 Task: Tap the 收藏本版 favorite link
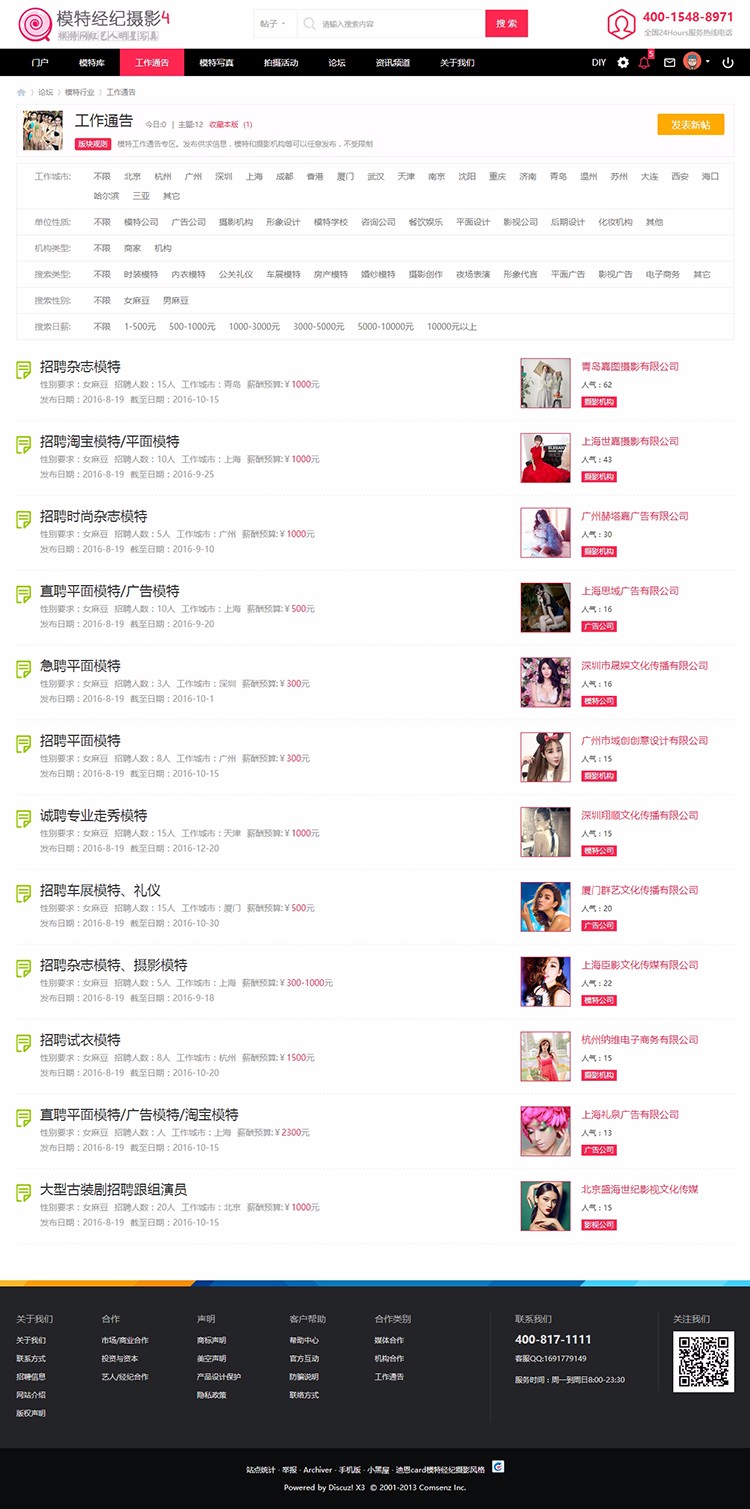[224, 125]
